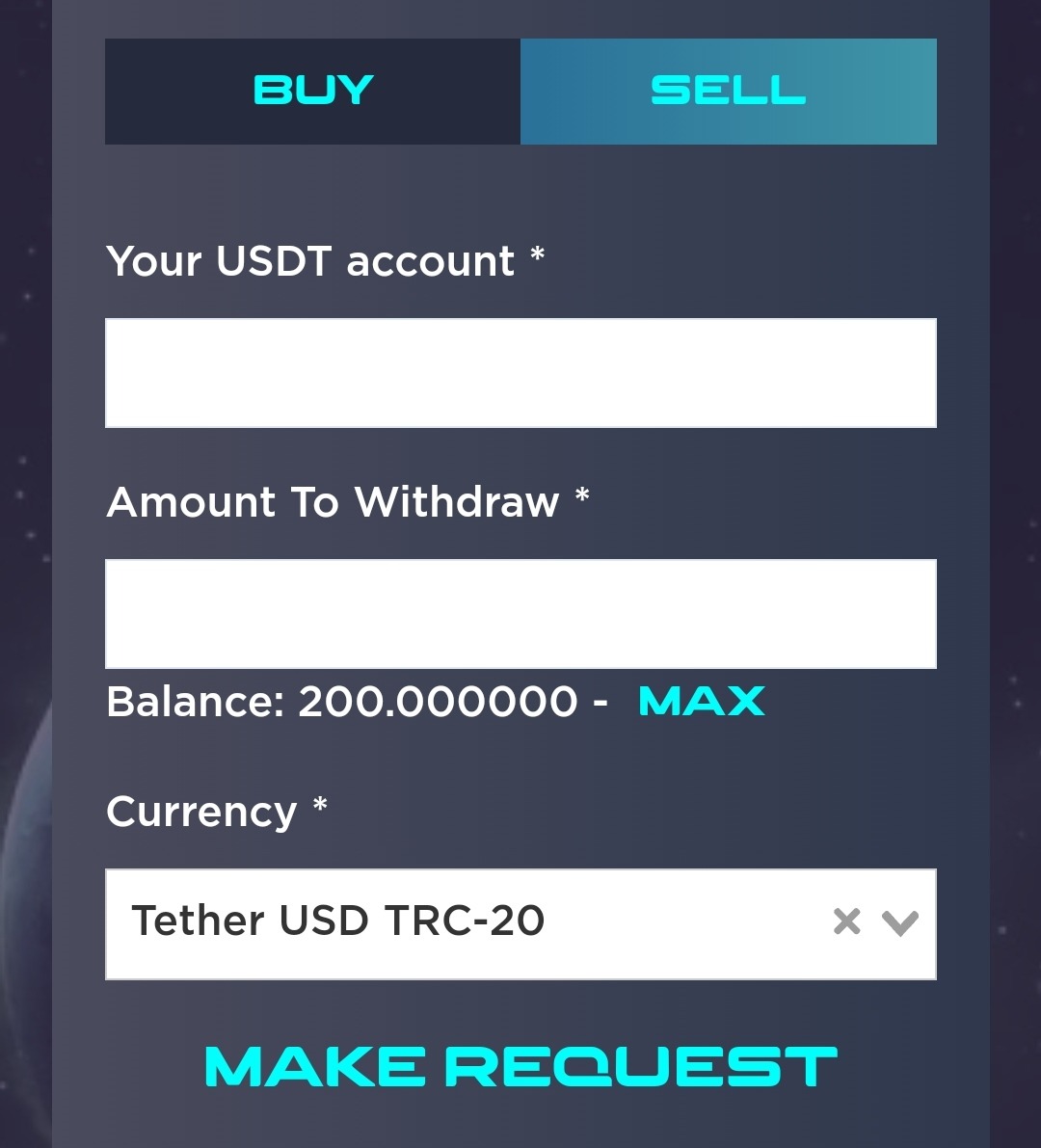
Task: Submit with MAKE REQUEST
Action: (x=520, y=1067)
